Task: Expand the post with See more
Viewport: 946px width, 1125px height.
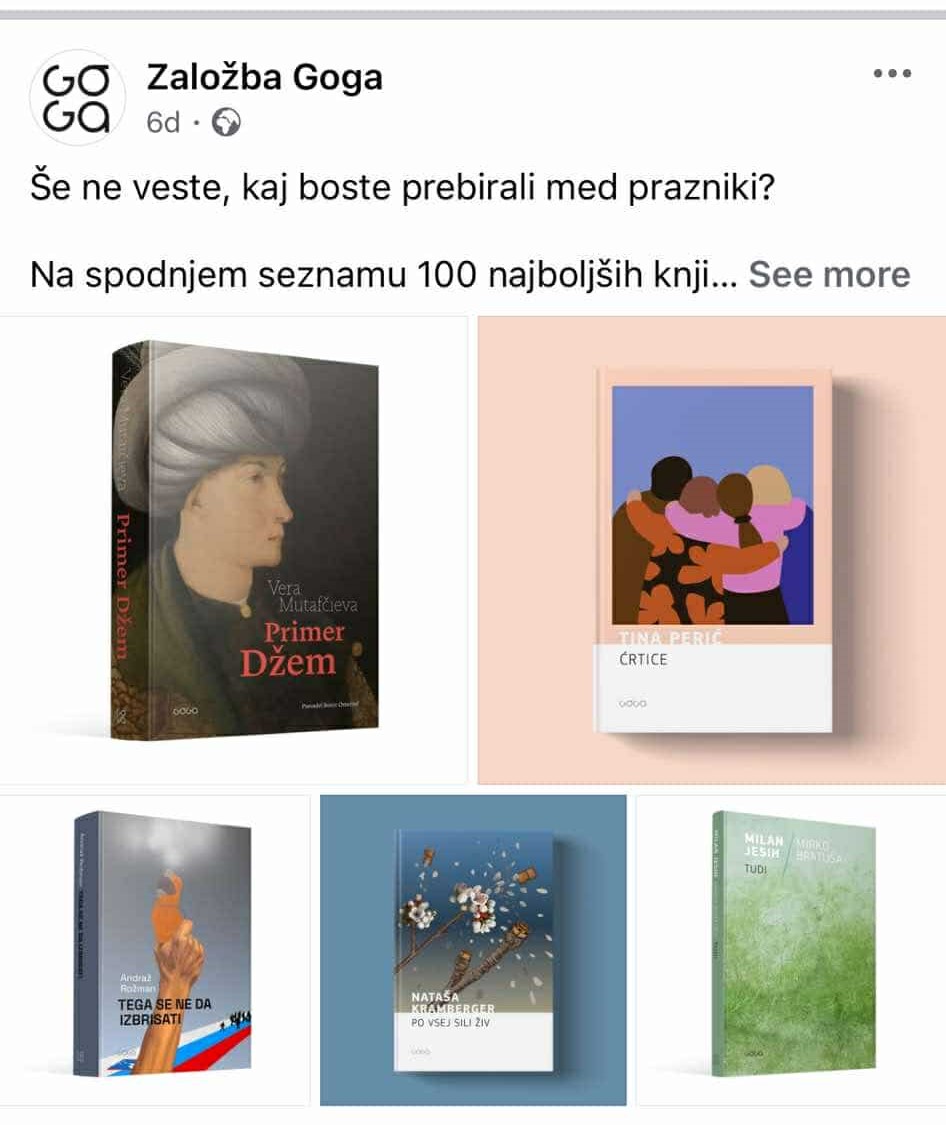Action: [x=829, y=274]
